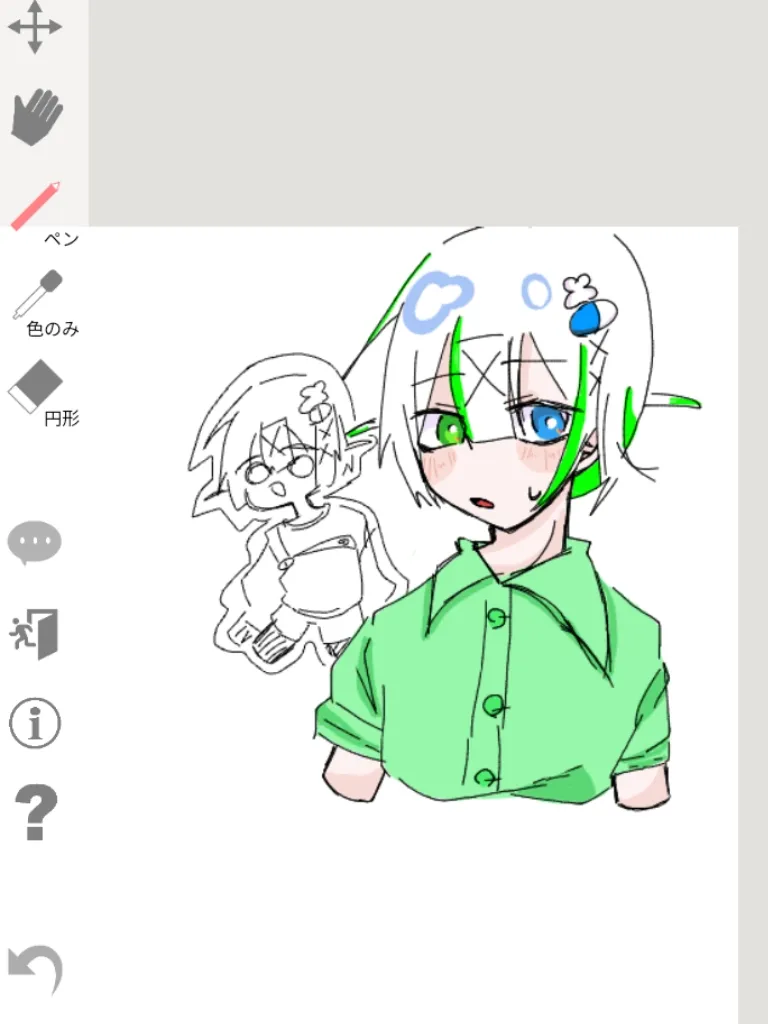The height and width of the screenshot is (1024, 768).
Task: Switch to the round eraser tool
Action: (x=35, y=387)
